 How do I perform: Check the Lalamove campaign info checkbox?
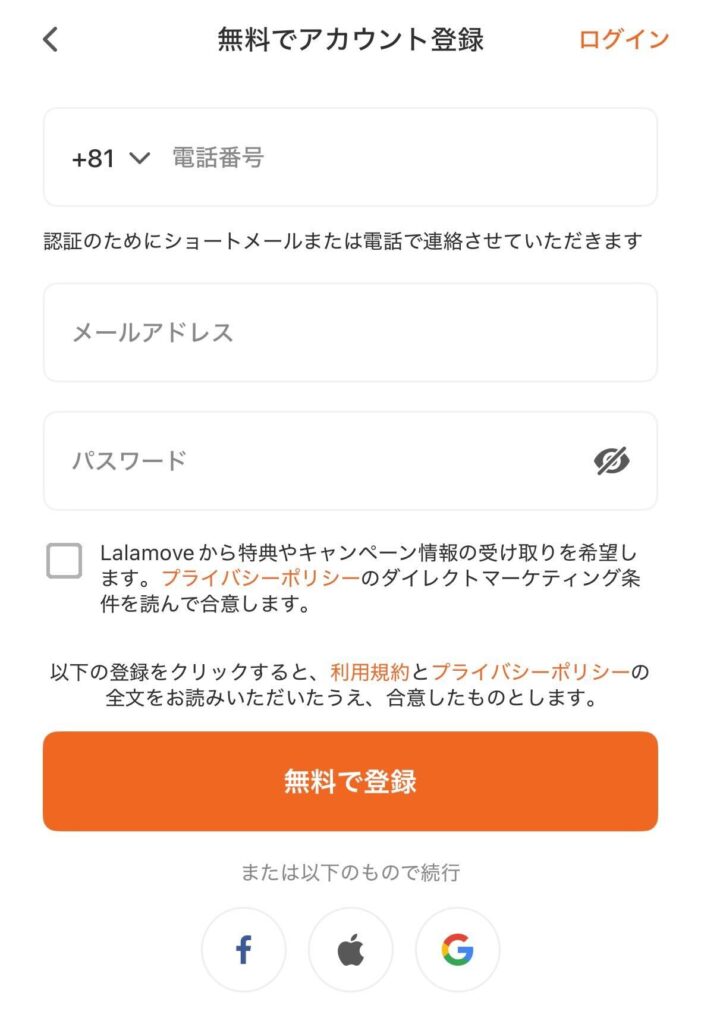click(x=64, y=561)
